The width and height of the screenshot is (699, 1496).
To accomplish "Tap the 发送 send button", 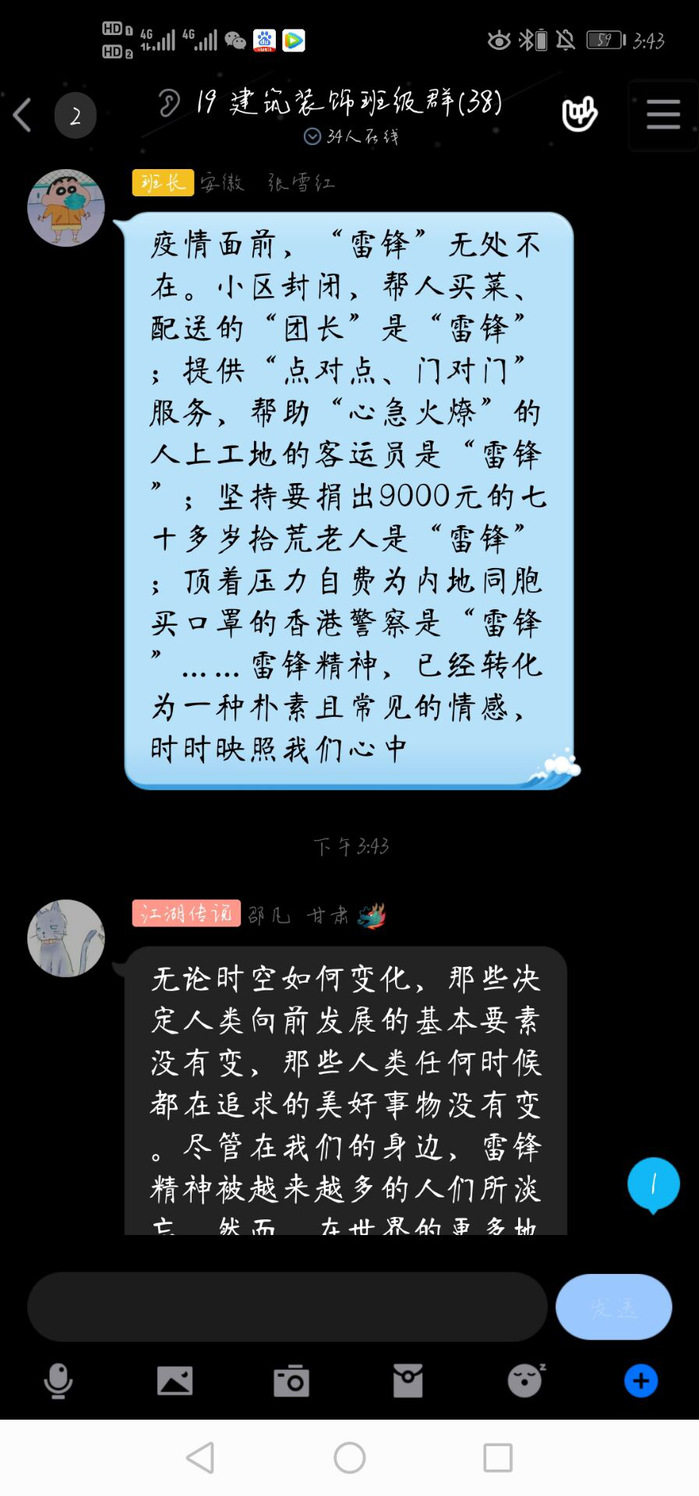I will pos(613,1306).
